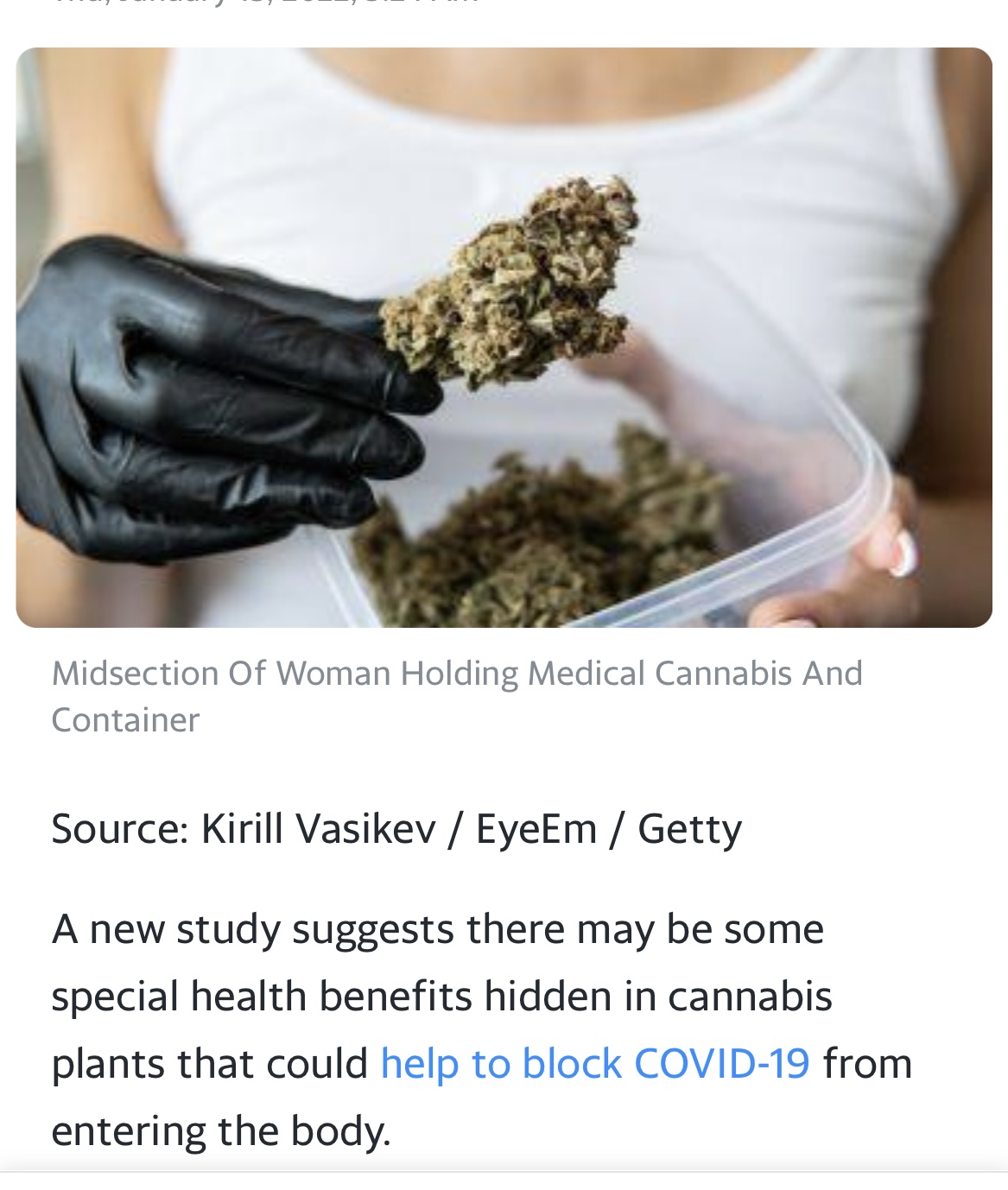This screenshot has width=1008, height=1190.
Task: Open the cannabis article photo
Action: [504, 338]
